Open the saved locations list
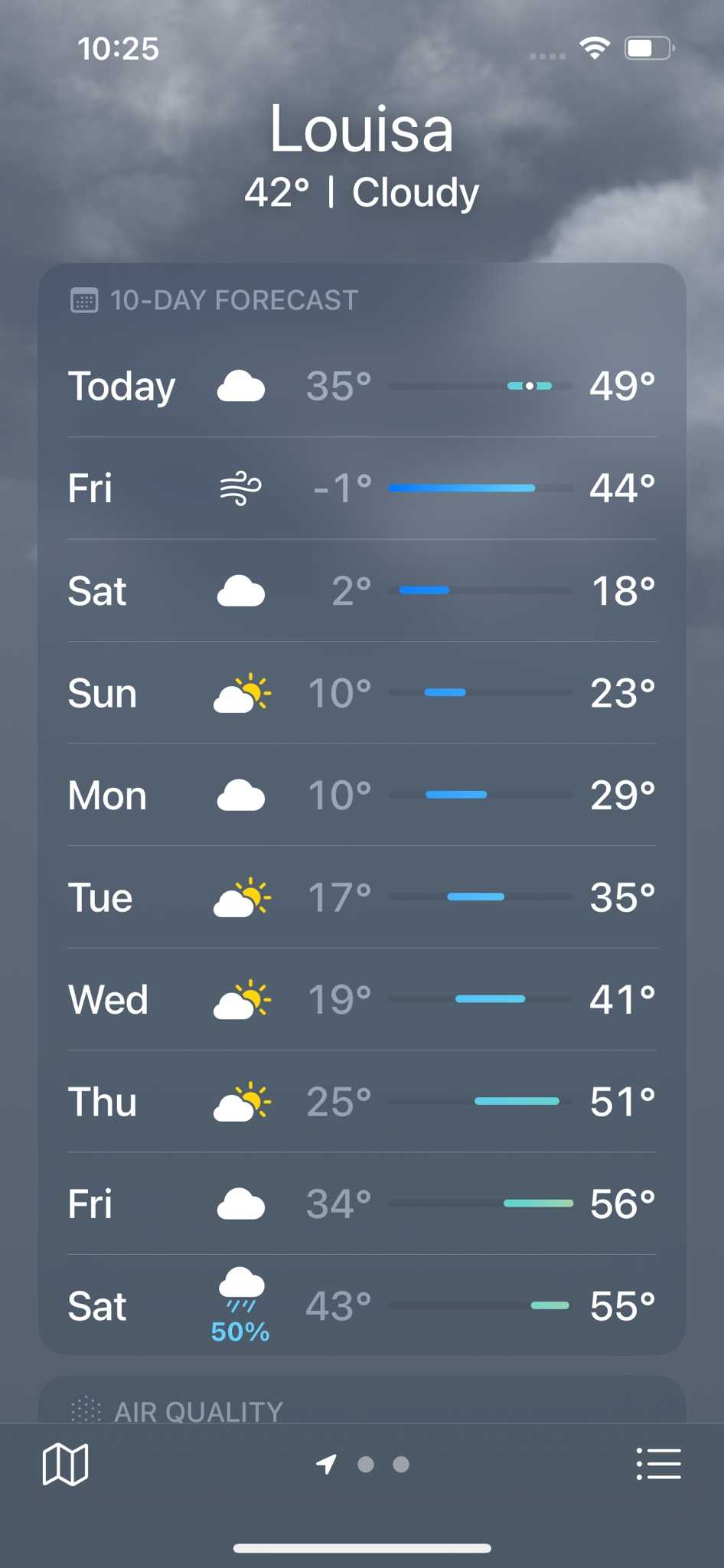 pyautogui.click(x=658, y=1464)
